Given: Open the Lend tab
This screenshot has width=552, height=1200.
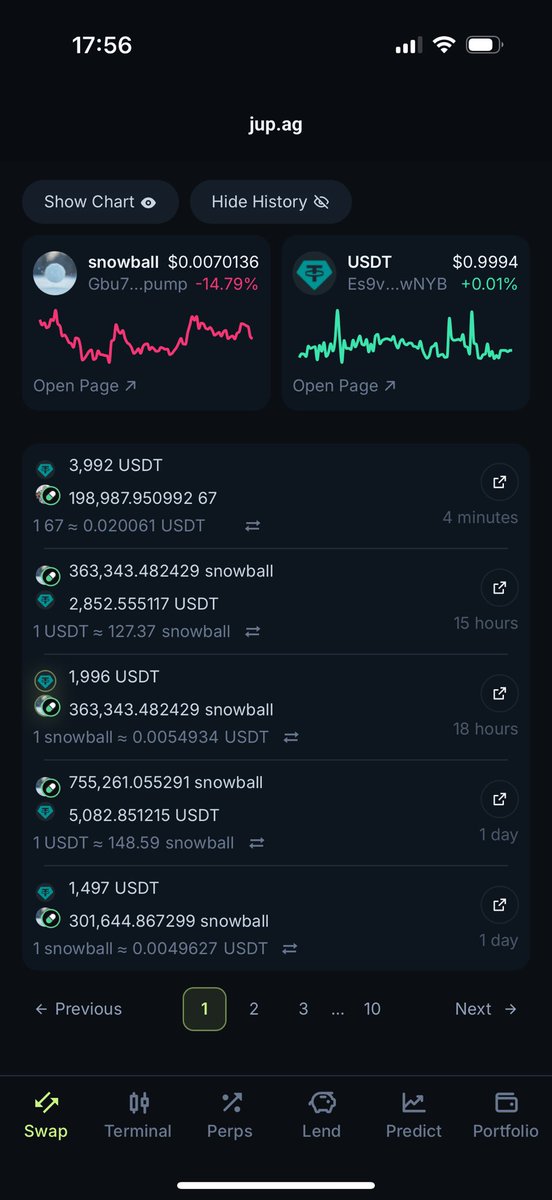Looking at the screenshot, I should [321, 1114].
